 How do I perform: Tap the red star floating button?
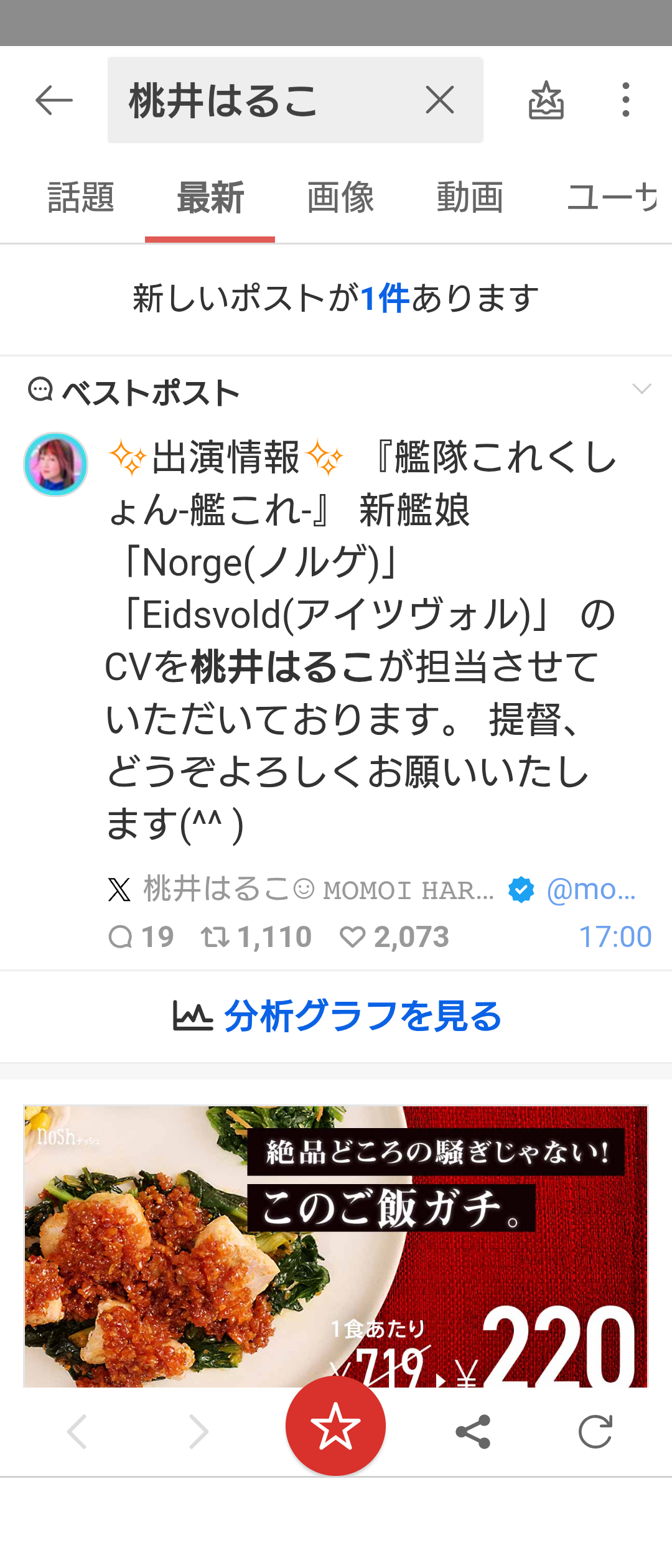click(335, 1426)
